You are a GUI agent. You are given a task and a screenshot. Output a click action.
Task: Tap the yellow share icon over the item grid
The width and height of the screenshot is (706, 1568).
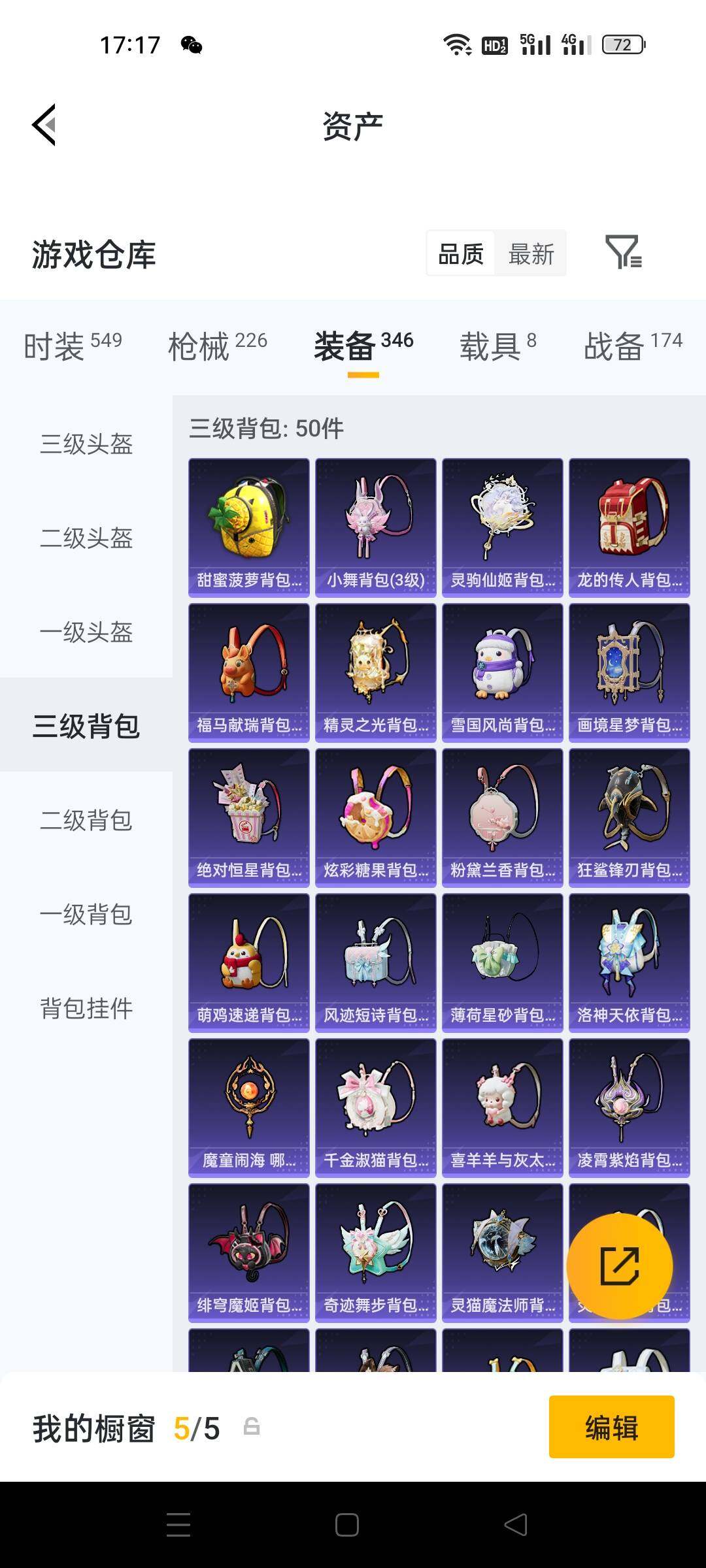(620, 1266)
